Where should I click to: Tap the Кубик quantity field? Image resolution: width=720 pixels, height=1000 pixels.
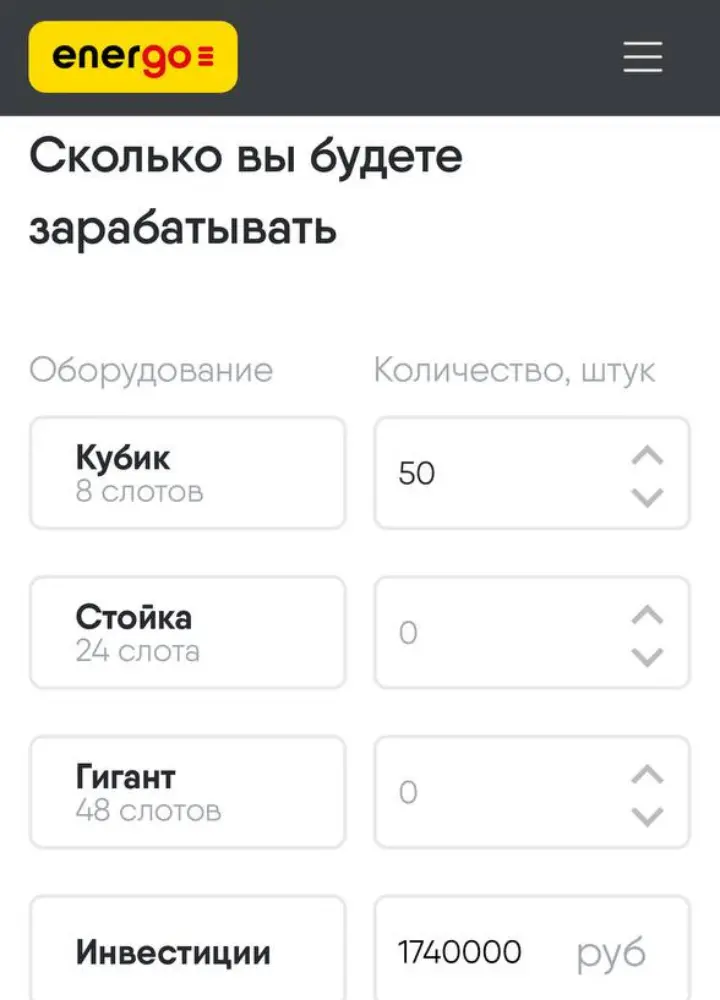pyautogui.click(x=500, y=473)
